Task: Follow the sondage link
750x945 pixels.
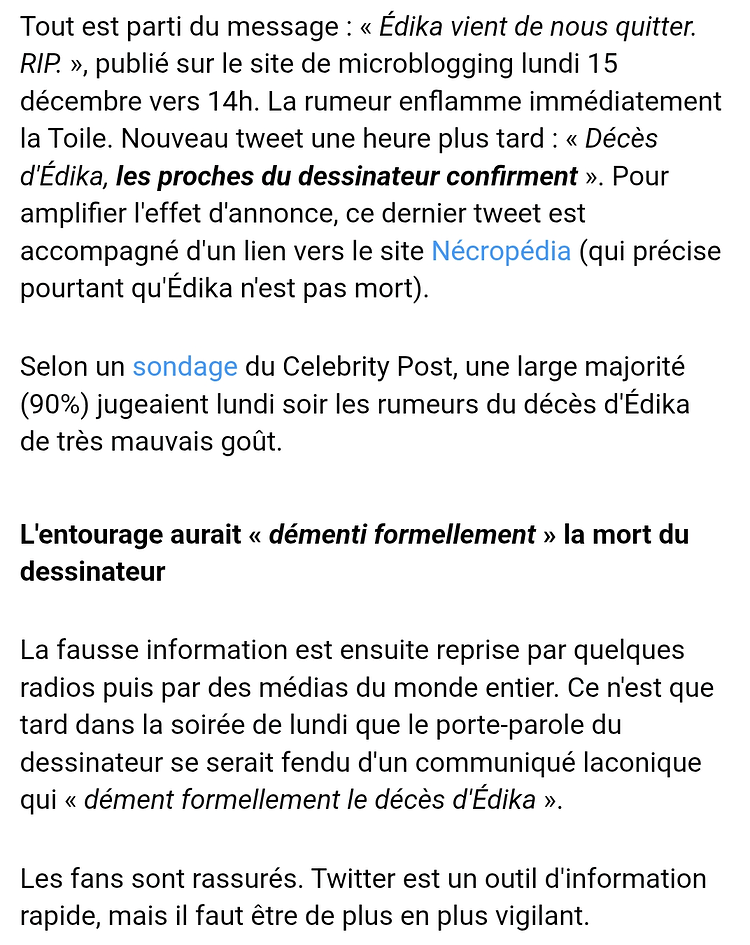Action: 185,366
